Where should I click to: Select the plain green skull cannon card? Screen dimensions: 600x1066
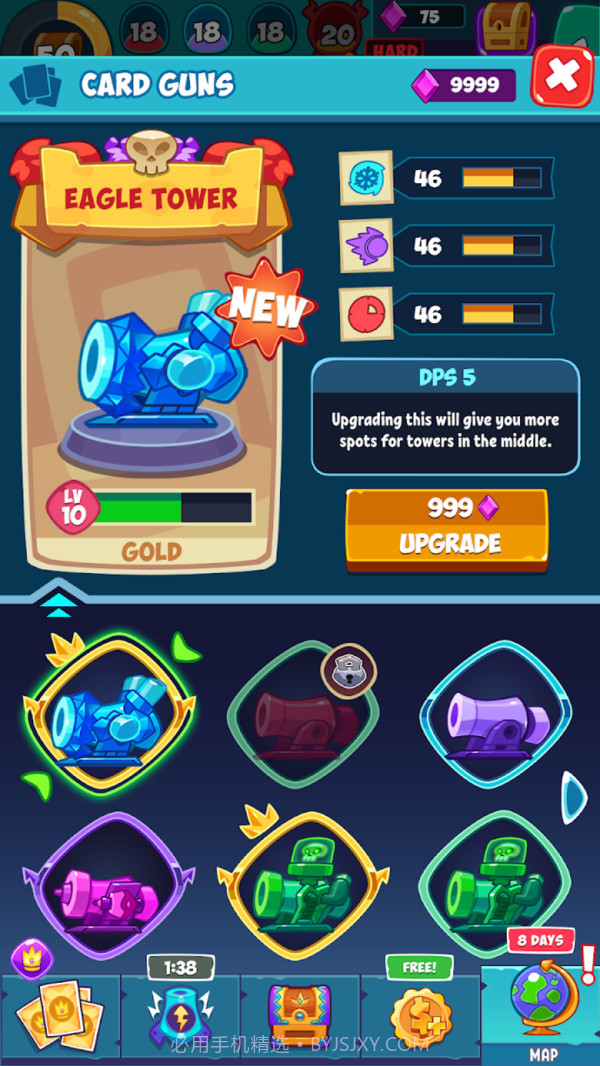[496, 885]
